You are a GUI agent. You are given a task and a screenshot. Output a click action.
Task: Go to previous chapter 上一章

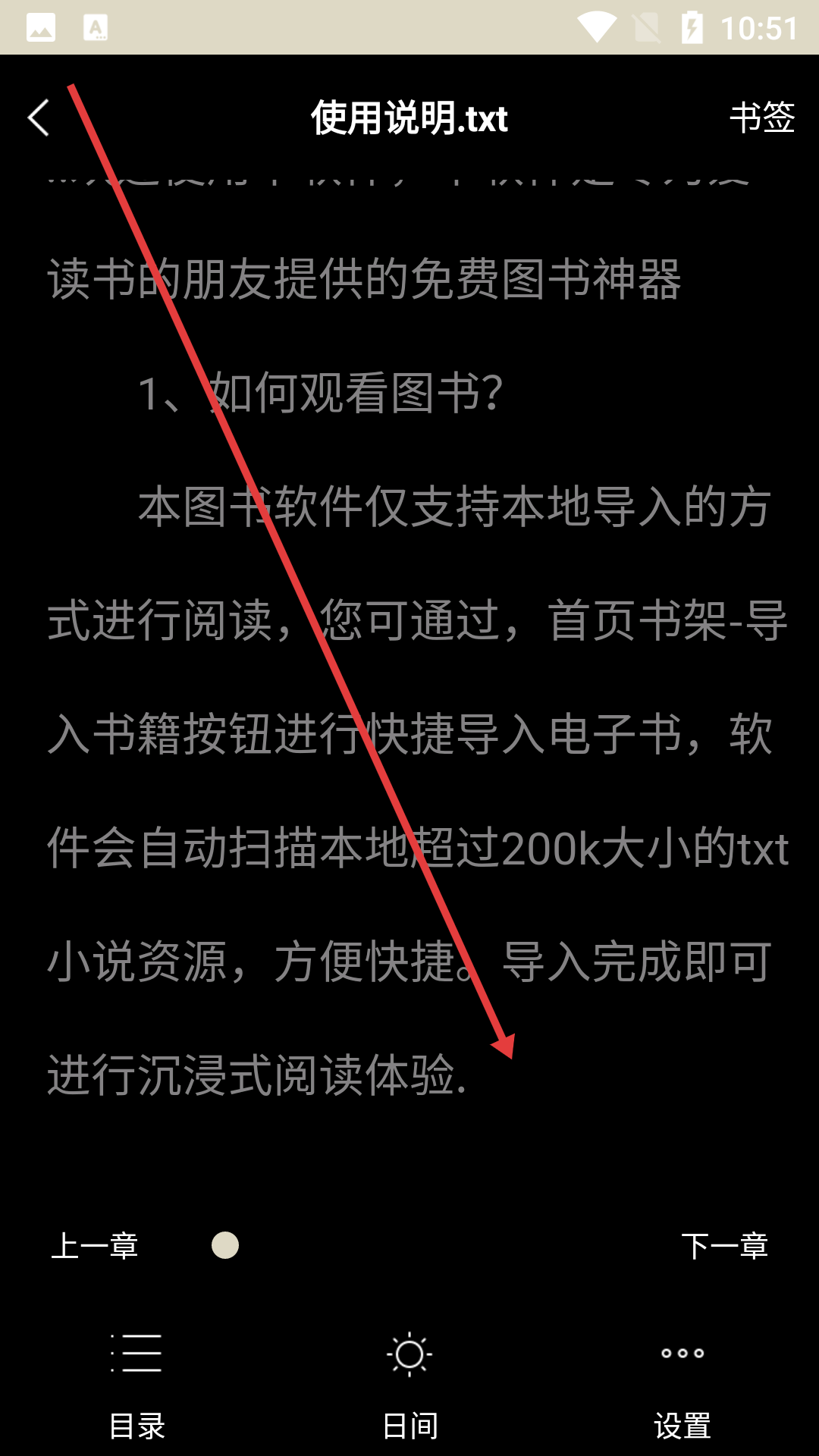coord(95,1246)
